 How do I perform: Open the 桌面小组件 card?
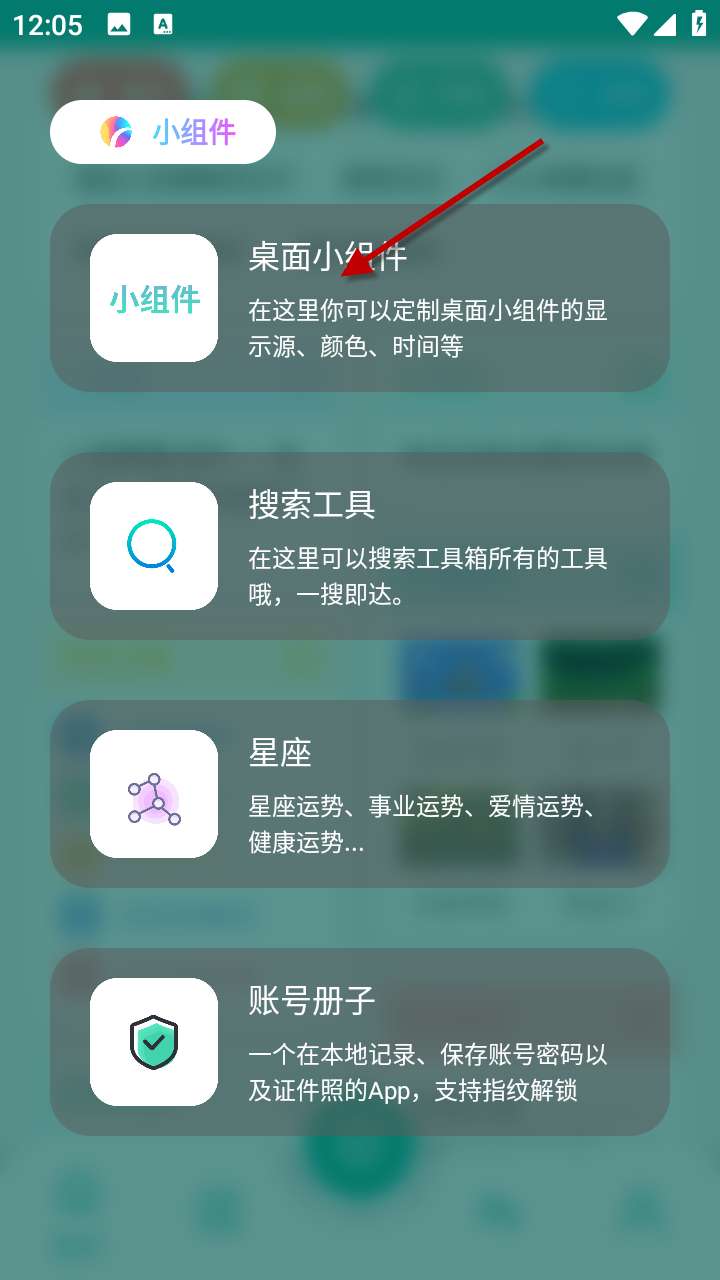[x=360, y=298]
